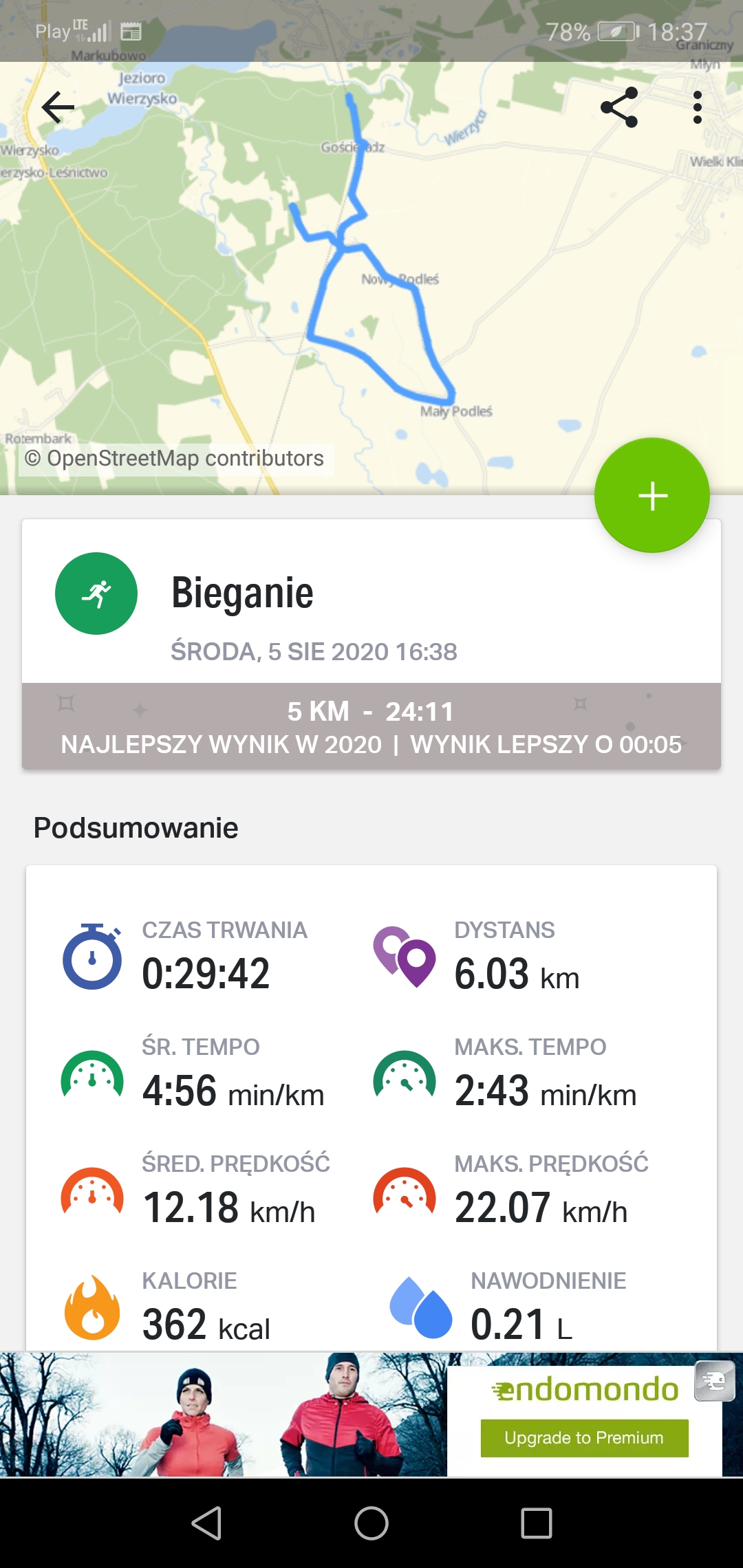Viewport: 743px width, 1568px height.
Task: Go back using the top arrow
Action: click(58, 107)
